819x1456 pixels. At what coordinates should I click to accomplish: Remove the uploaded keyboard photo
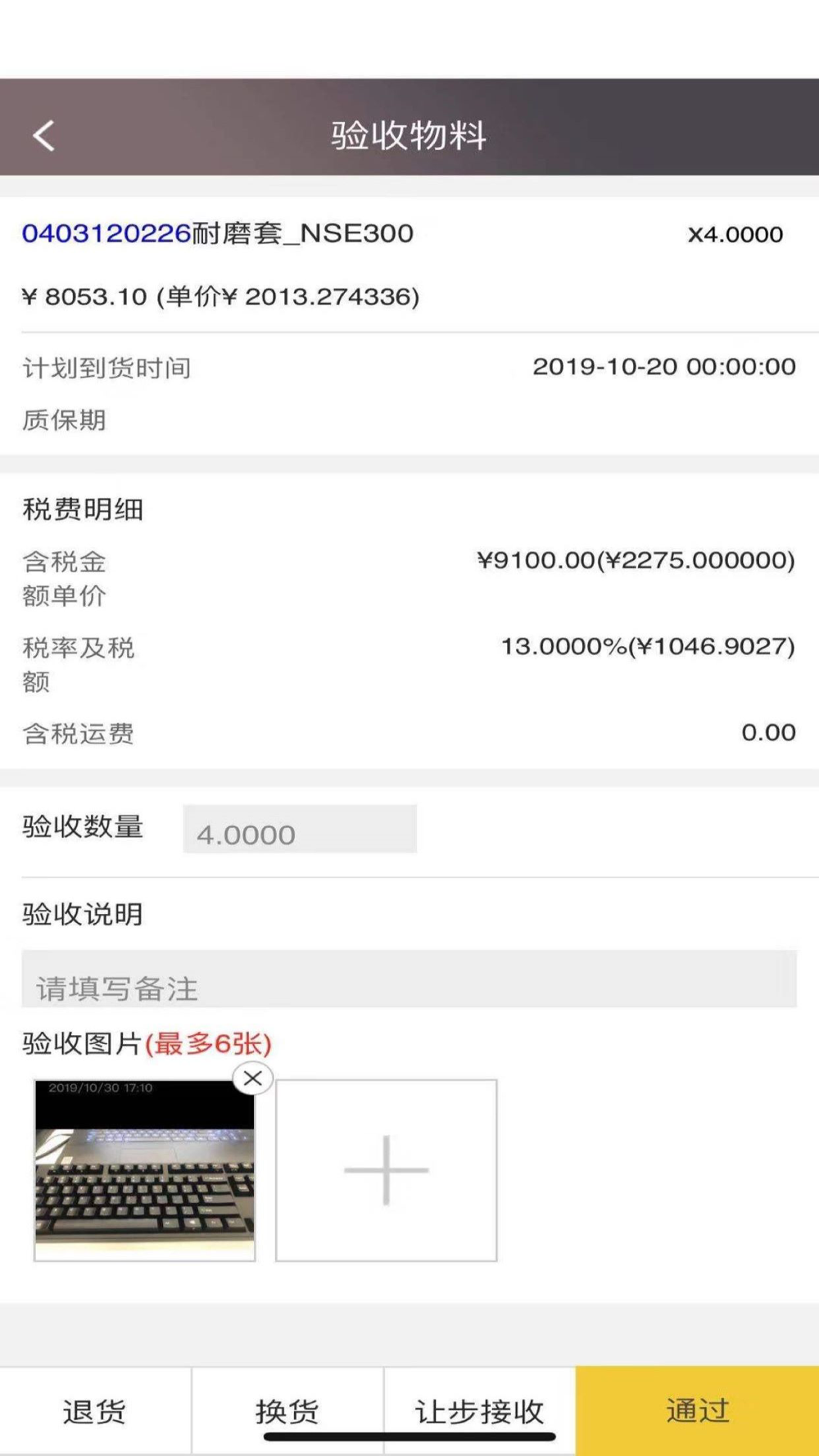click(253, 1078)
